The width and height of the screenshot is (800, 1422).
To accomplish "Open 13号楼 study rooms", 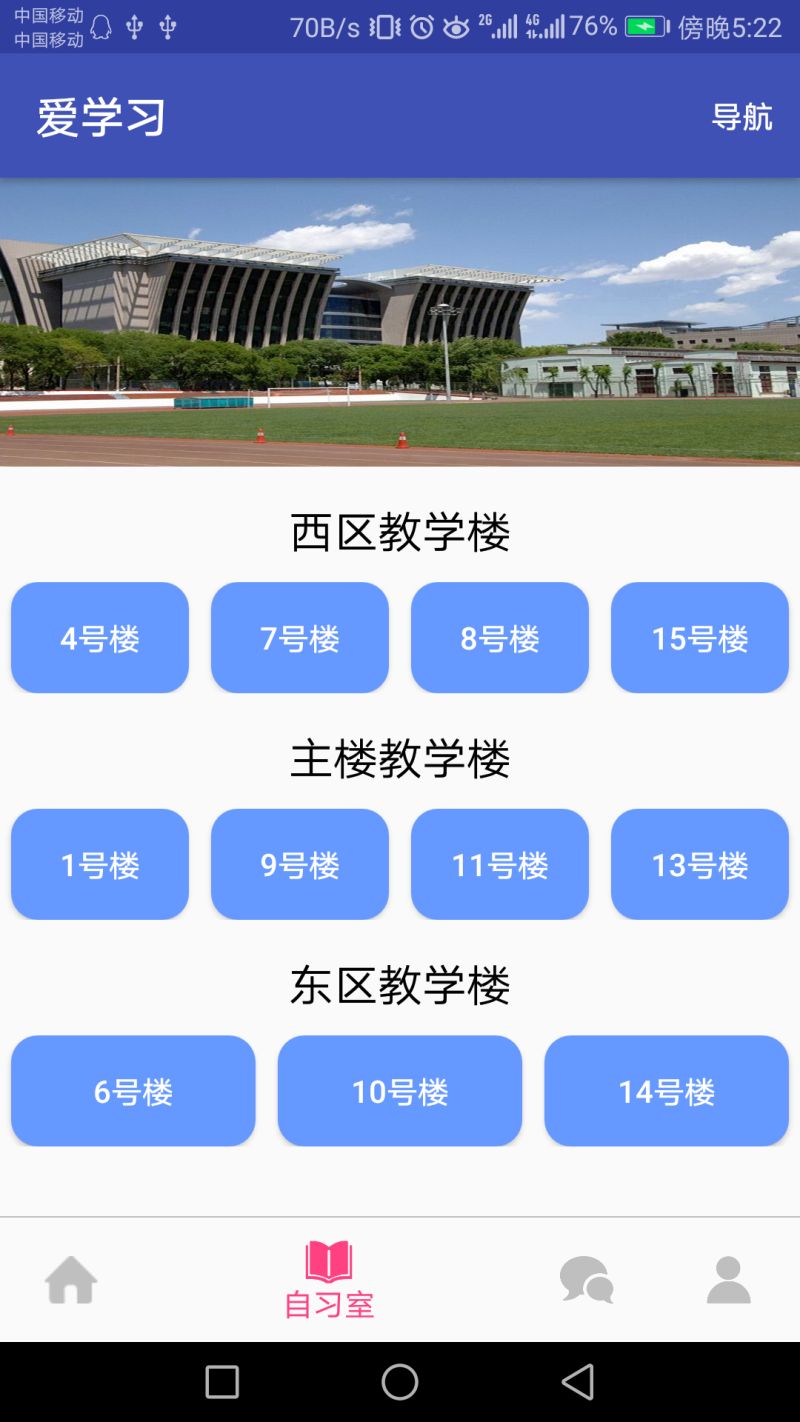I will pyautogui.click(x=699, y=864).
